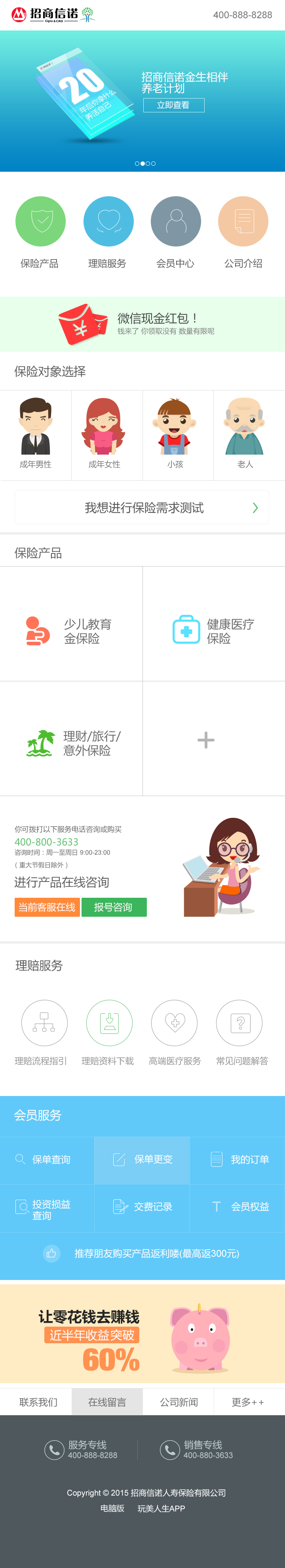
Task: Open the 微信现金红包 promotion banner
Action: coord(142,324)
